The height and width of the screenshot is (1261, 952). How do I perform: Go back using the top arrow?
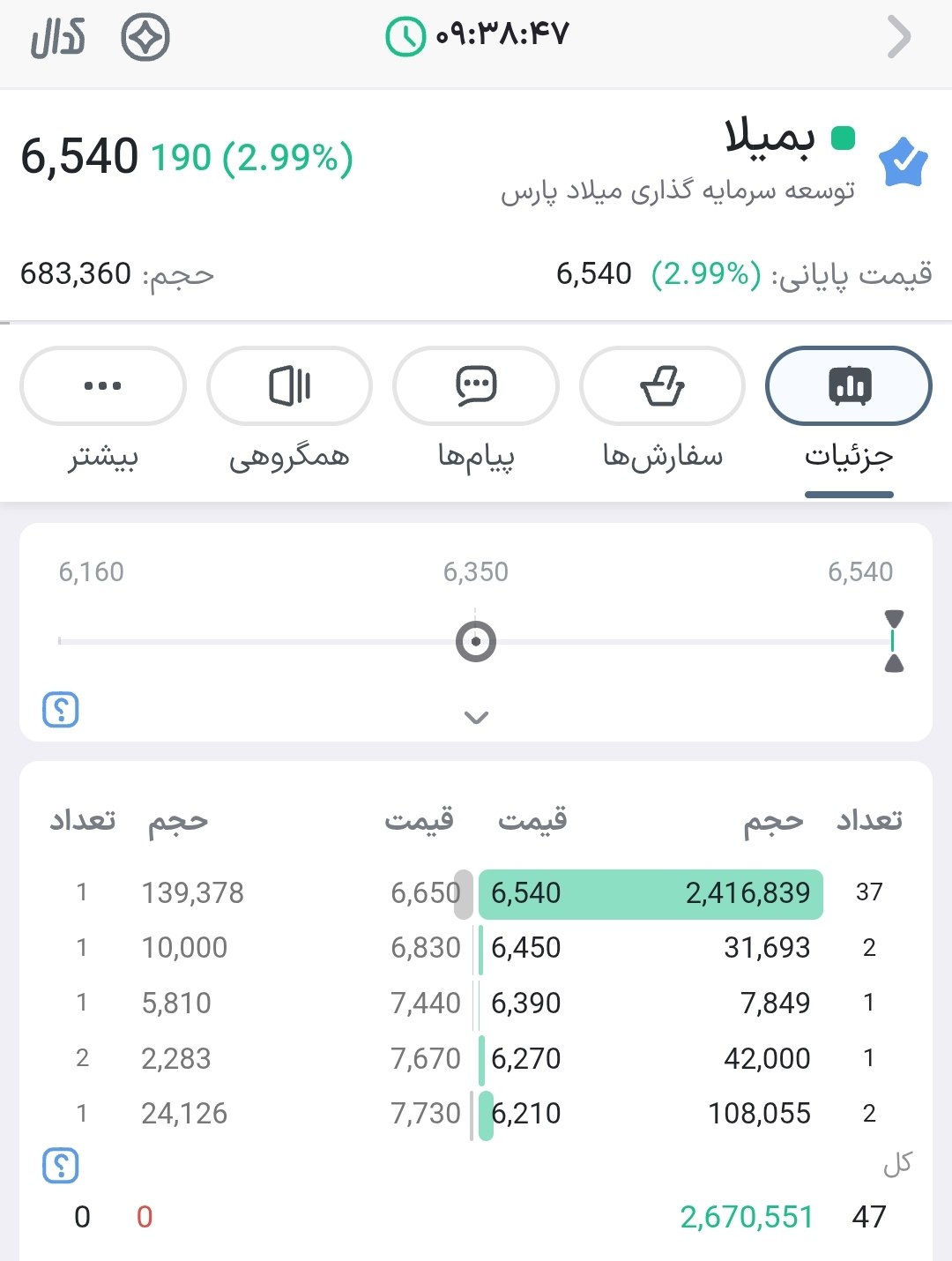tap(898, 38)
